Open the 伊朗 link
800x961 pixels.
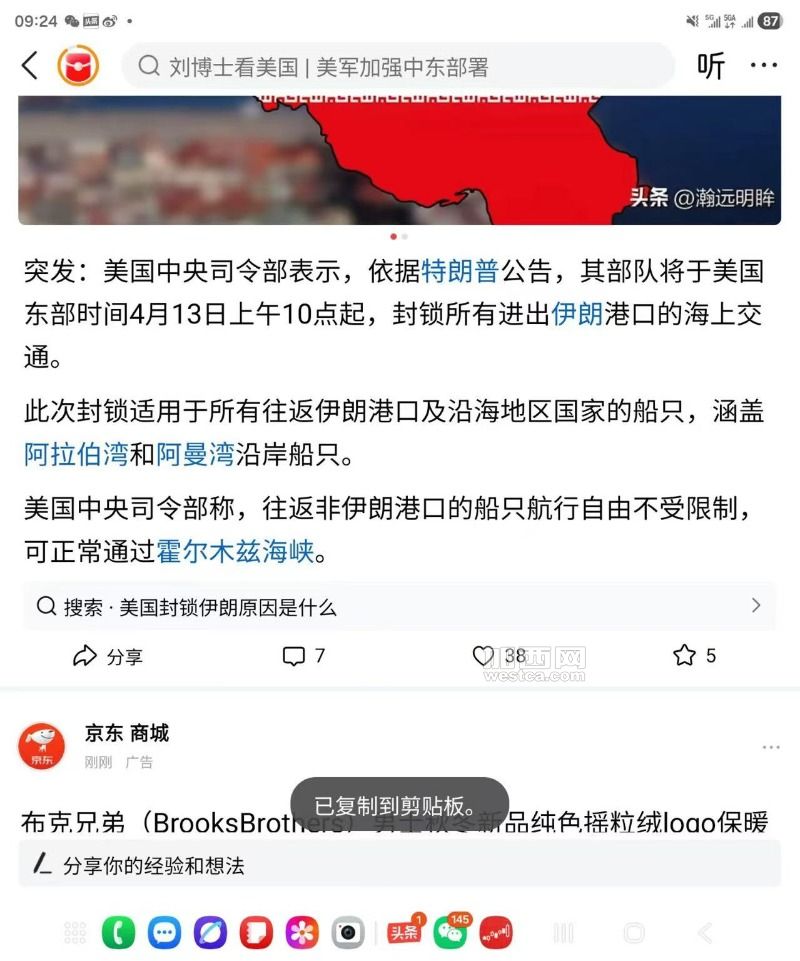click(578, 314)
